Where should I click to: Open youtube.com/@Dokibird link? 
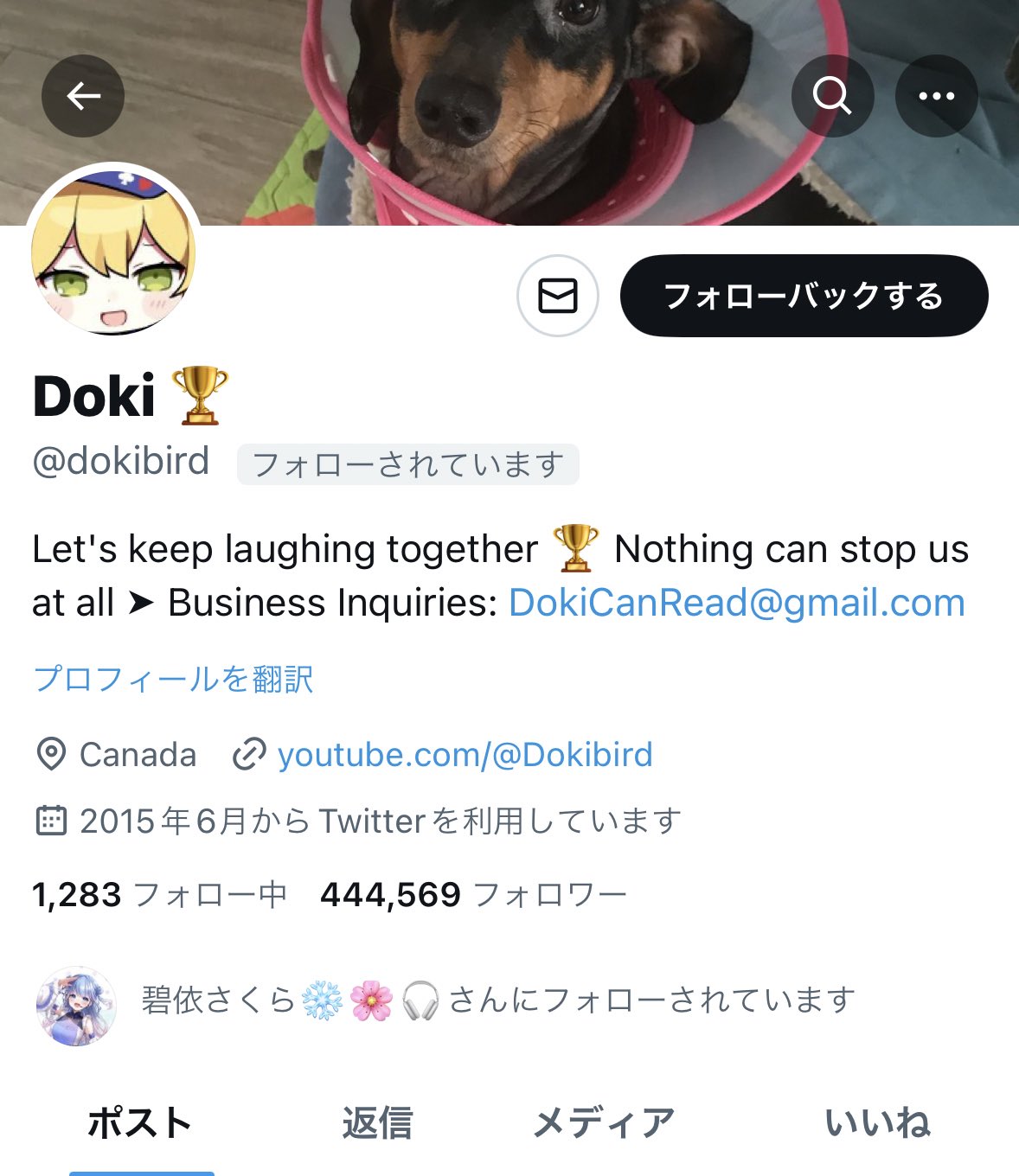pos(465,755)
